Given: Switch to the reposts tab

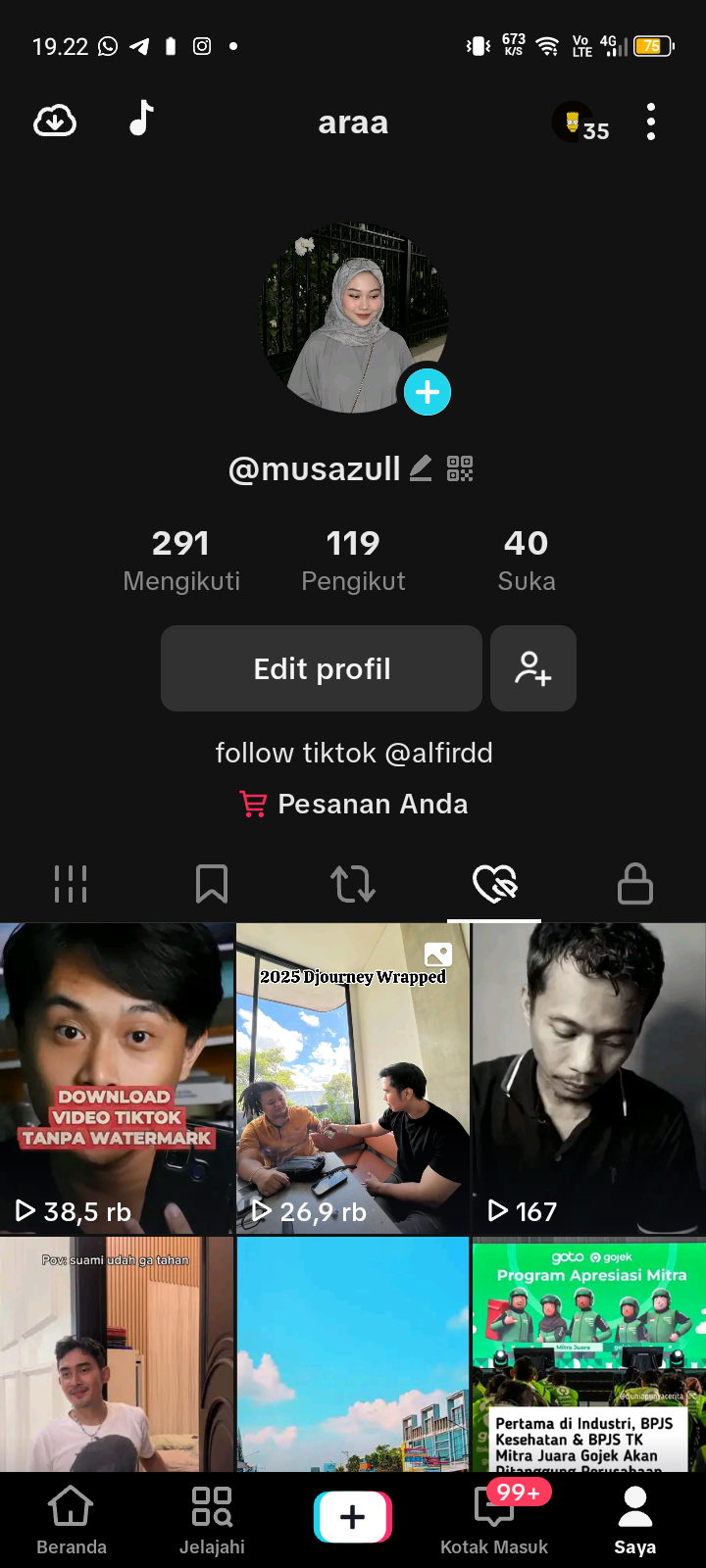Looking at the screenshot, I should (353, 884).
